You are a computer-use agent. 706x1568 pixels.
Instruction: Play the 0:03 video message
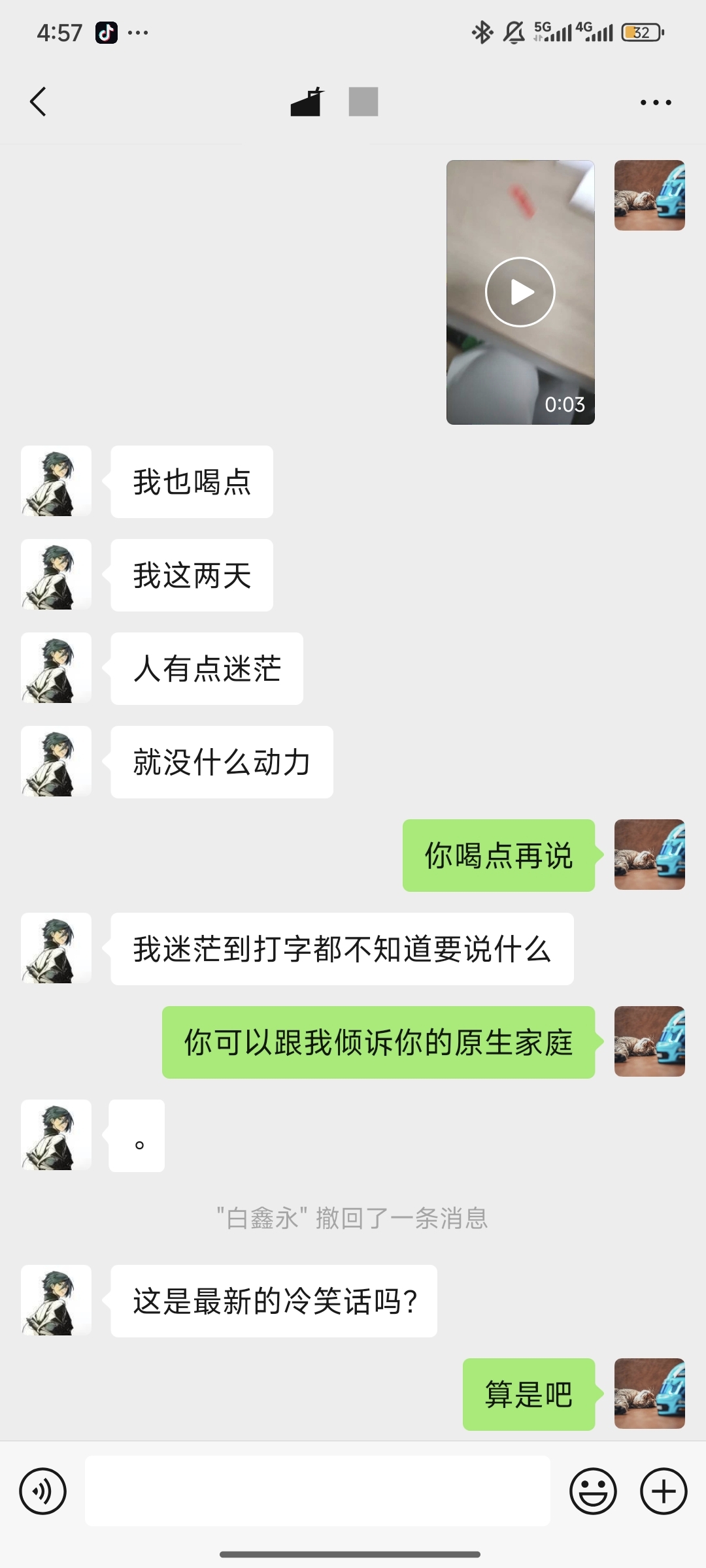click(520, 292)
